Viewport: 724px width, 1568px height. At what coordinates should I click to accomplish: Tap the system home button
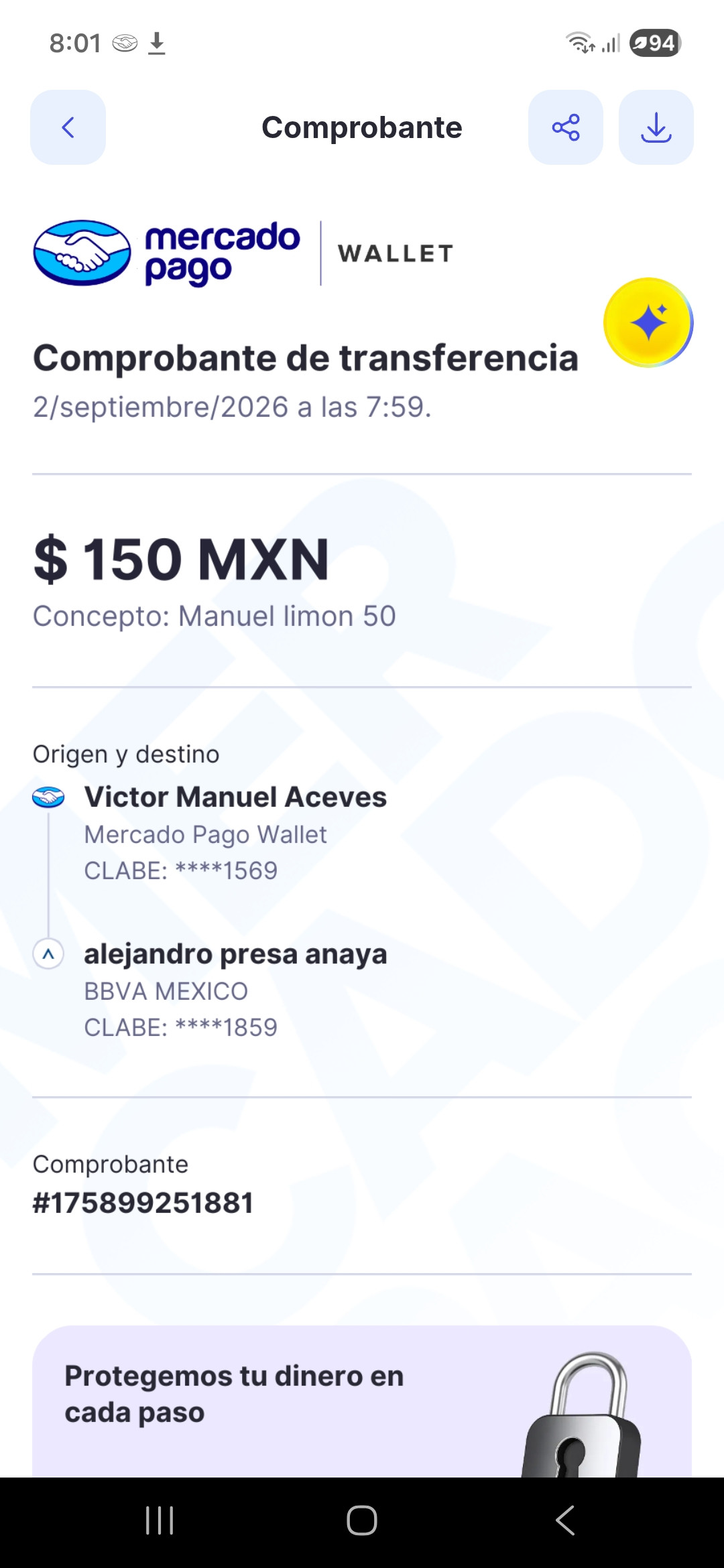362,1520
